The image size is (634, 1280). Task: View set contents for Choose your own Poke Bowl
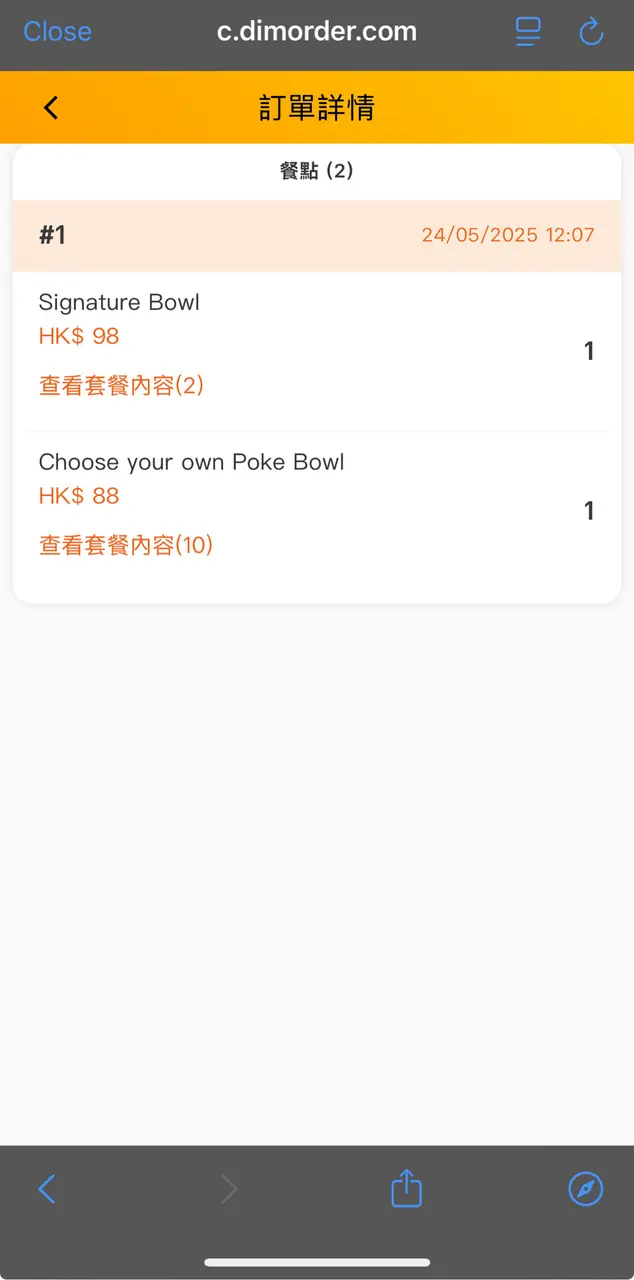tap(125, 545)
